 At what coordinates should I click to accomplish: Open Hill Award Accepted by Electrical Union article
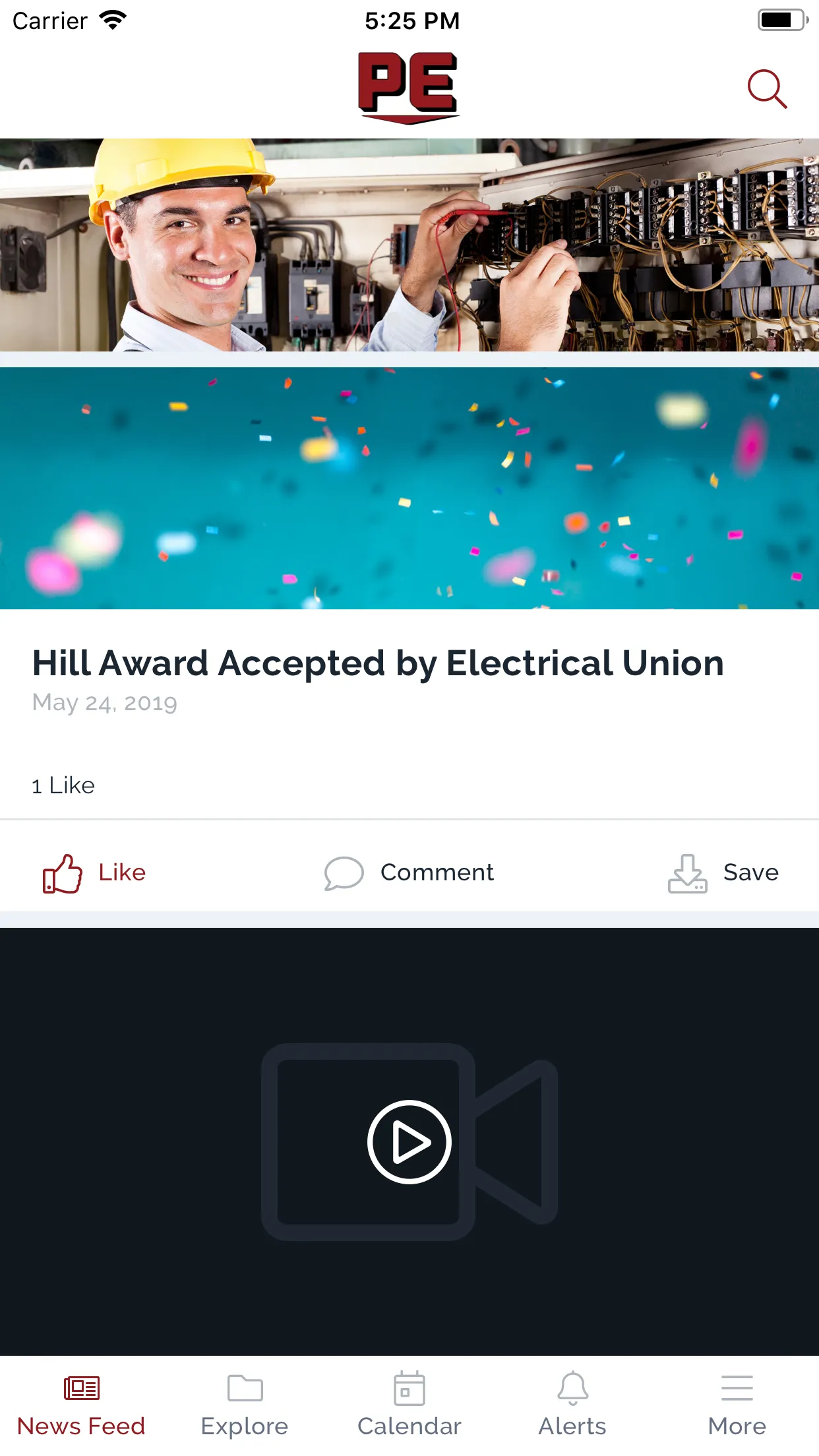coord(378,663)
